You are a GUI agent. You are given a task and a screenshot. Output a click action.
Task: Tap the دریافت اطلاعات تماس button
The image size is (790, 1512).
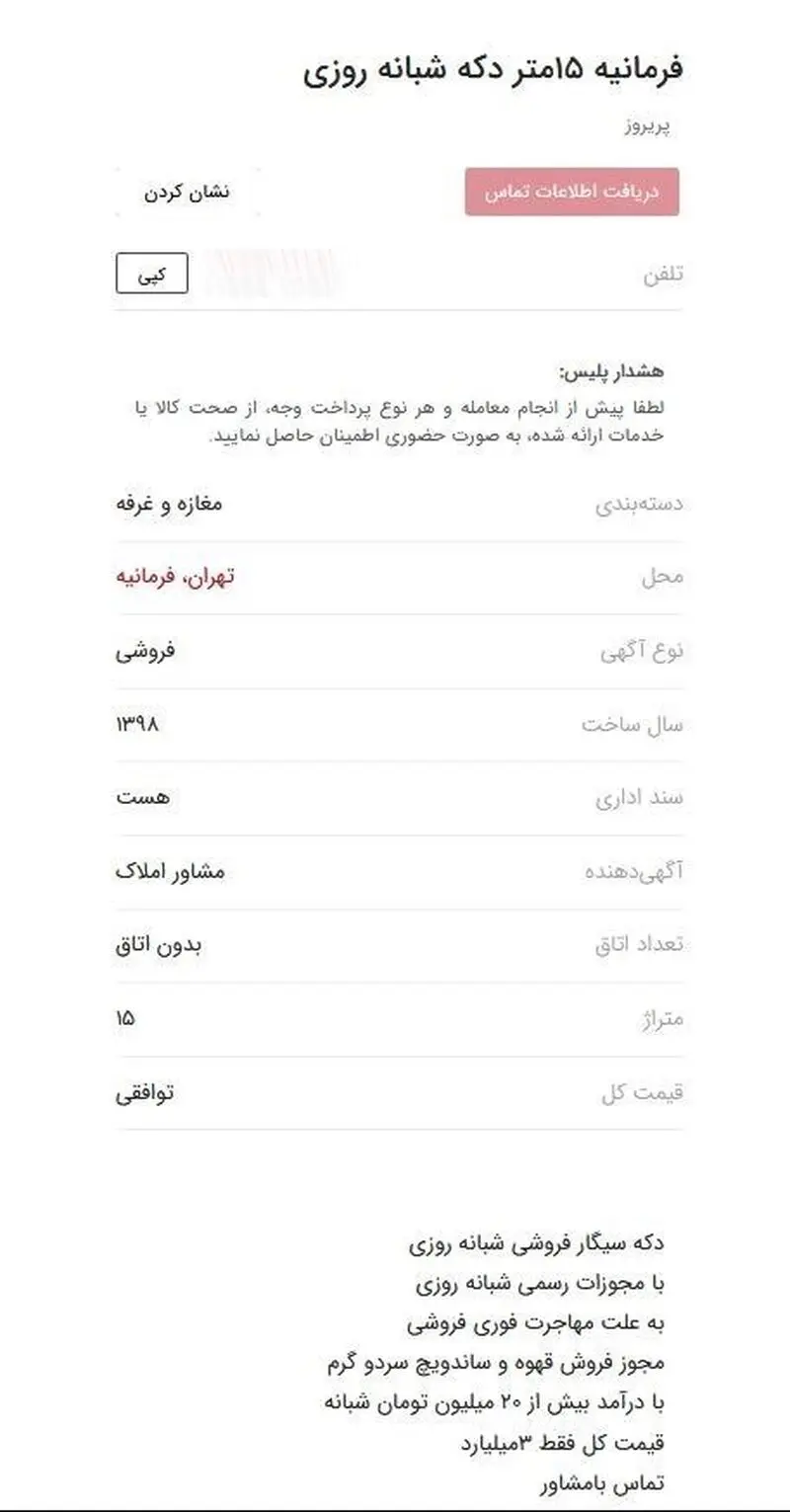[572, 192]
